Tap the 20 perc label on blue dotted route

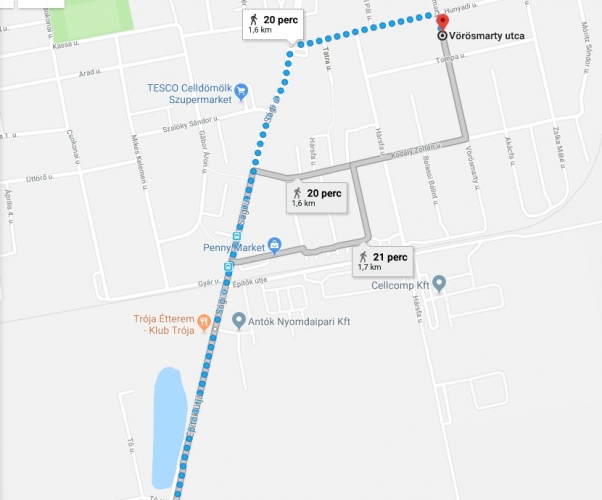[x=271, y=25]
